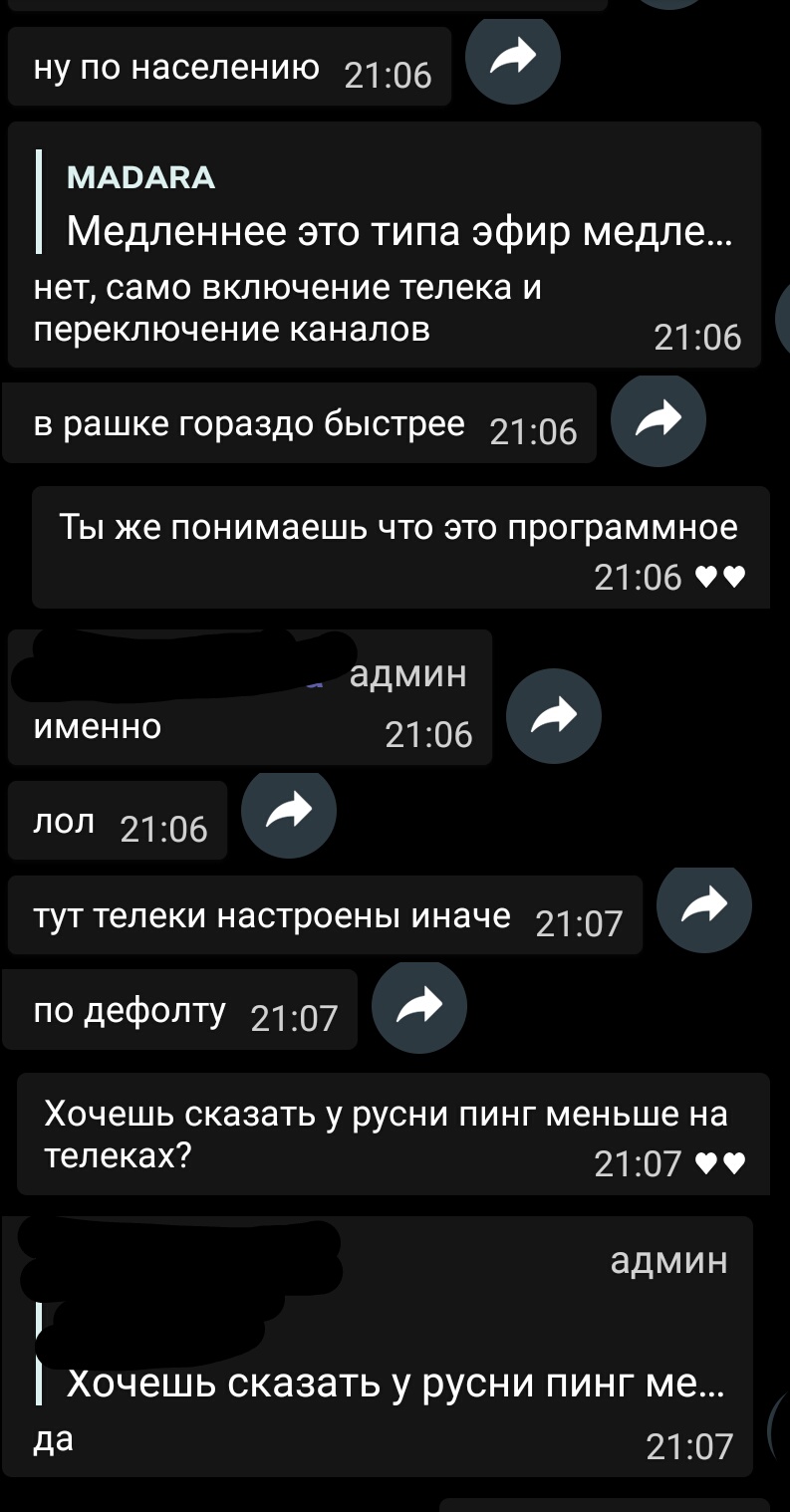This screenshot has height=1512, width=790.
Task: Forward the "в рашке гораздо быстрее" message
Action: pos(658,420)
